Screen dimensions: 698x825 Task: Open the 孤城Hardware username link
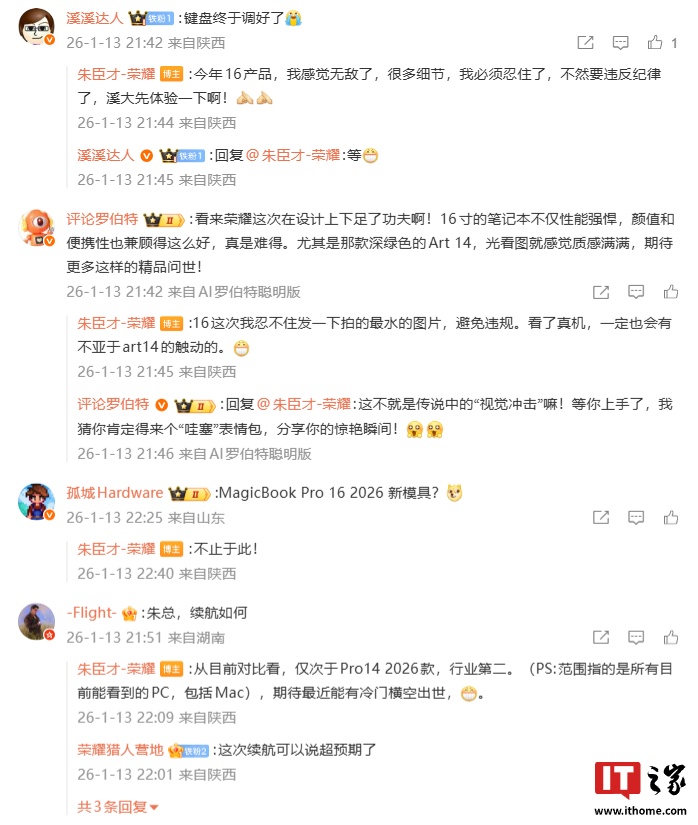(114, 493)
